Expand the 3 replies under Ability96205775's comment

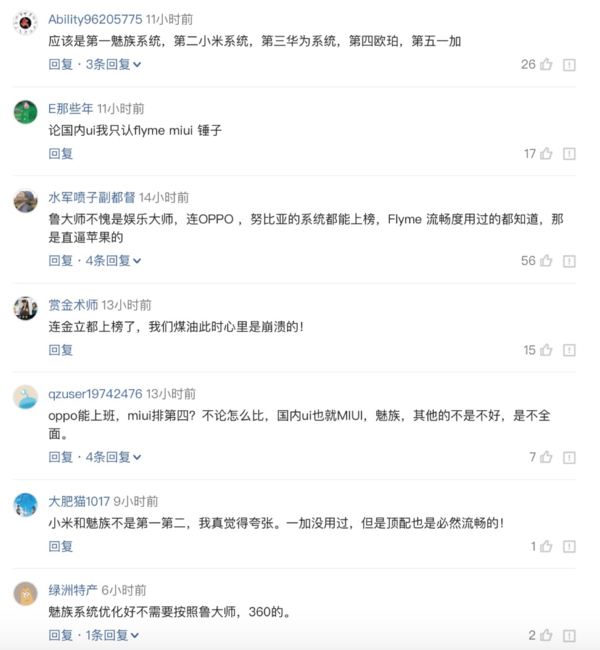click(x=113, y=64)
